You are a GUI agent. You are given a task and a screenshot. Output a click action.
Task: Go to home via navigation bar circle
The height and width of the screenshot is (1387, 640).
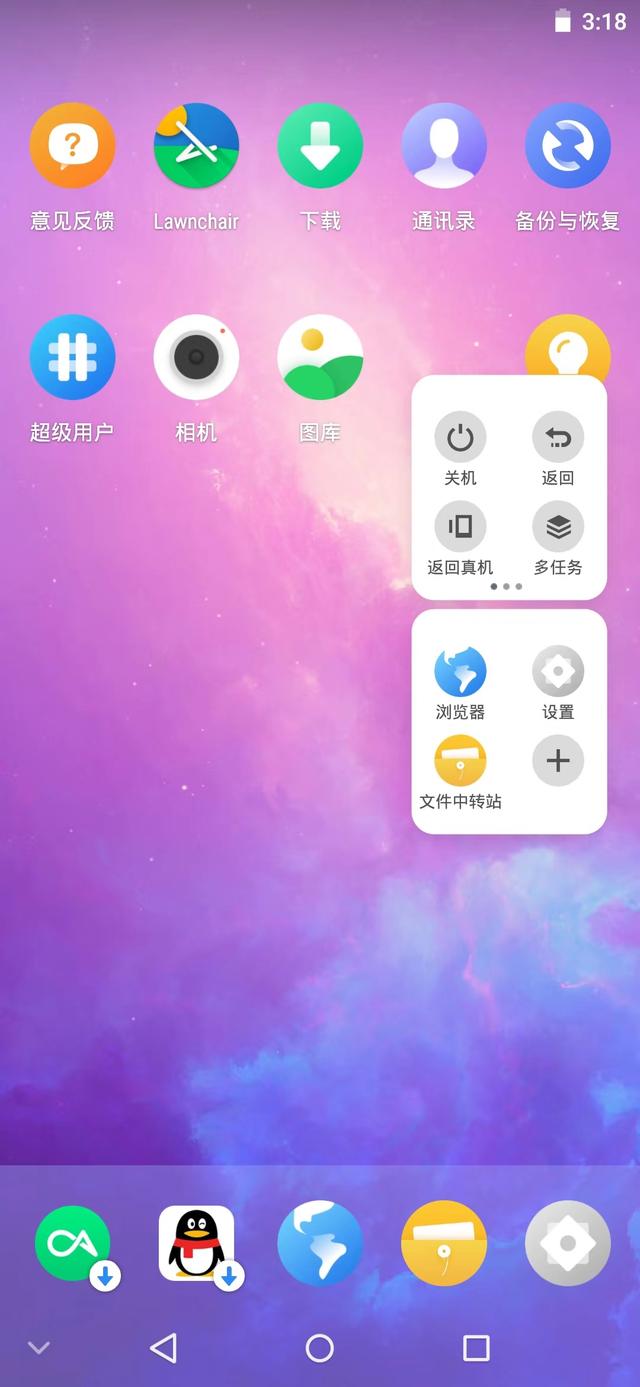(319, 1348)
